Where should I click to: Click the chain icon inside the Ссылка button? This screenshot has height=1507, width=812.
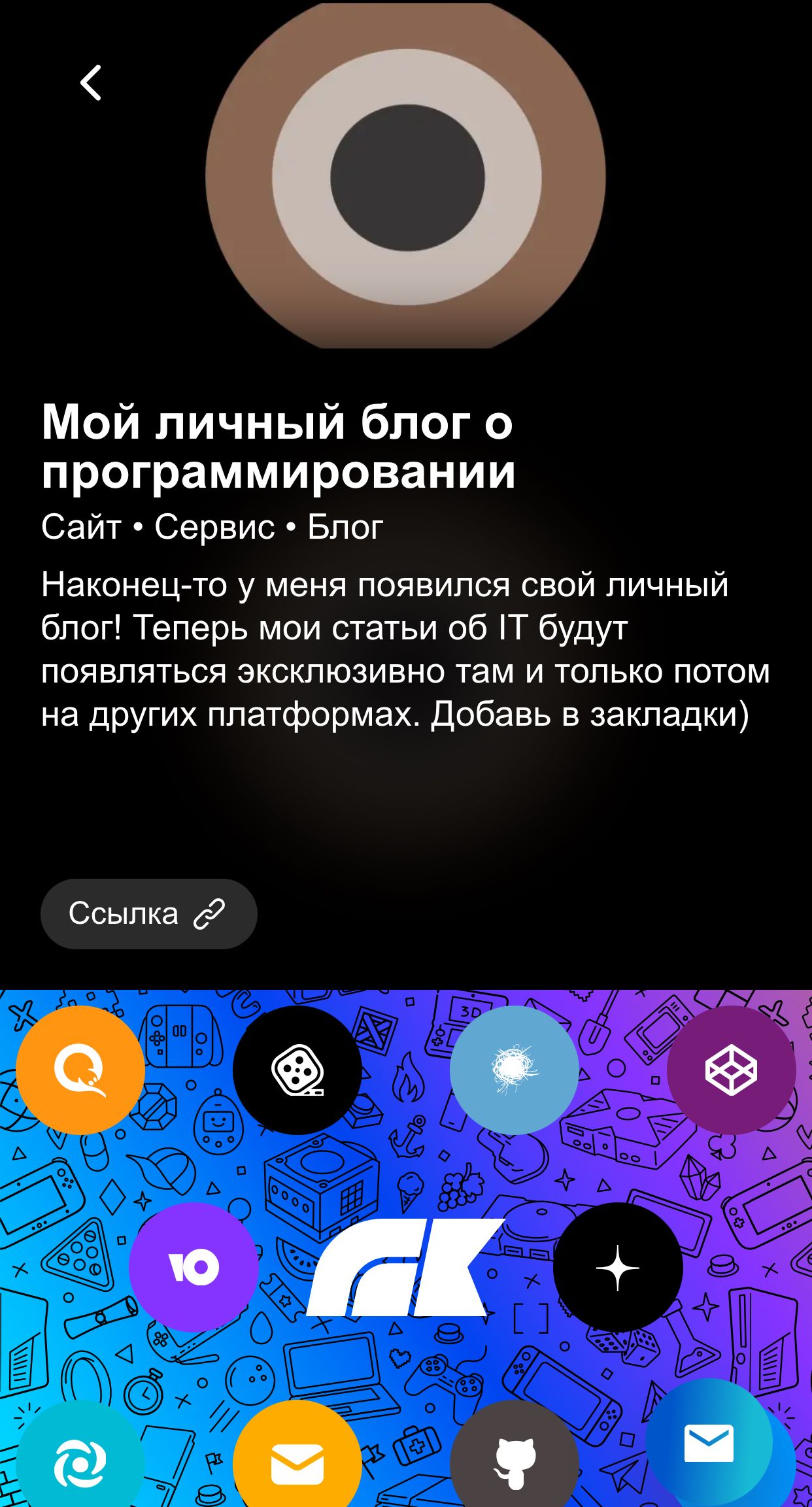click(x=209, y=913)
